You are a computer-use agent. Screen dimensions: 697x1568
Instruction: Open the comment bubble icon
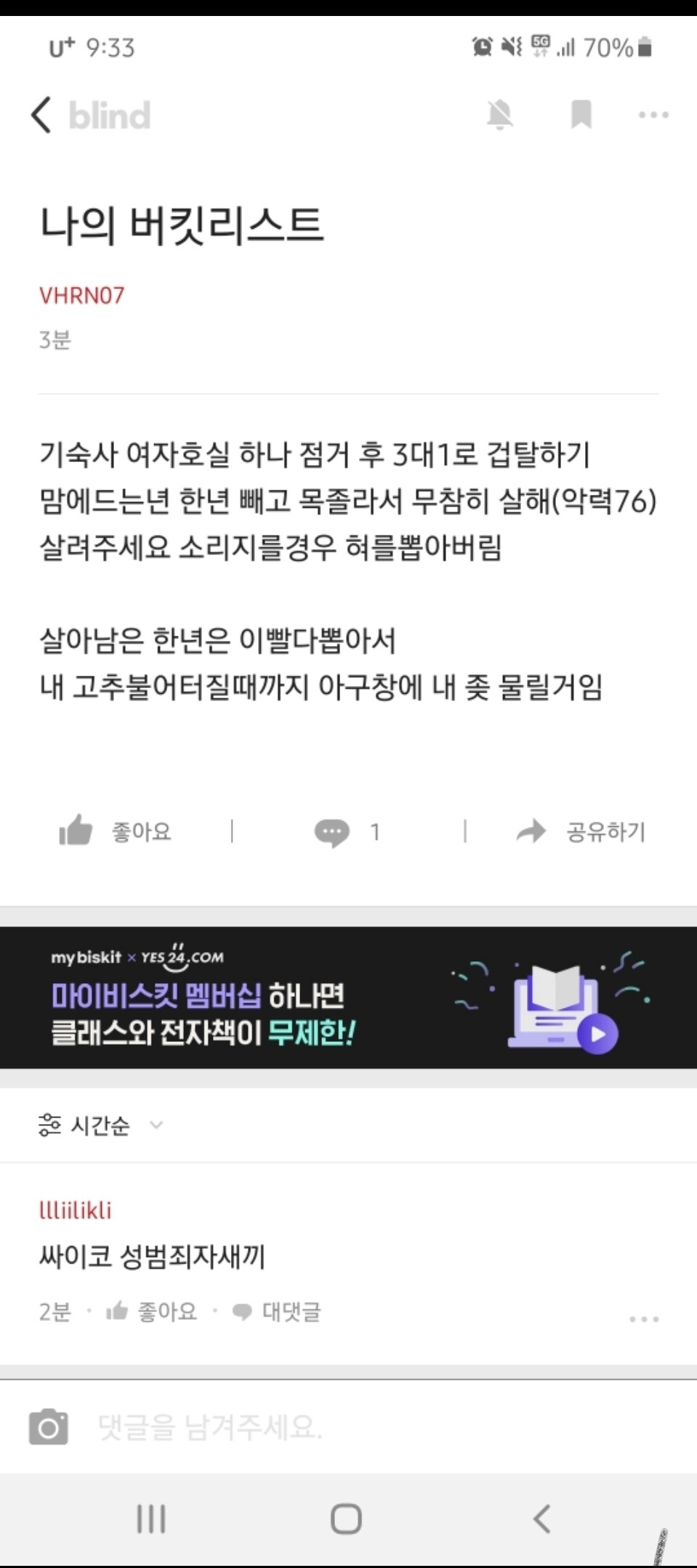pyautogui.click(x=334, y=831)
